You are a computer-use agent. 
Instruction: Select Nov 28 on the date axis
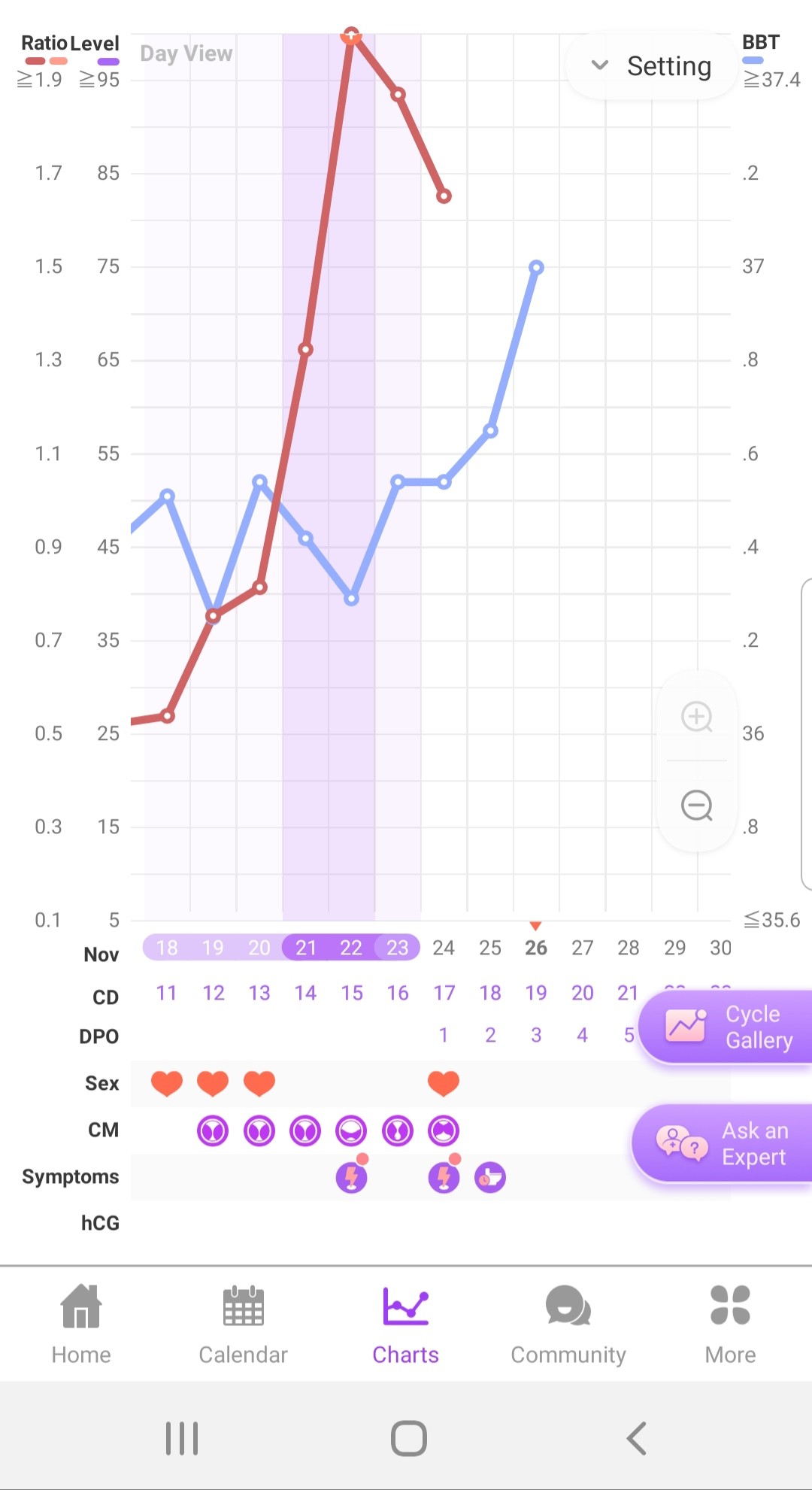point(628,948)
